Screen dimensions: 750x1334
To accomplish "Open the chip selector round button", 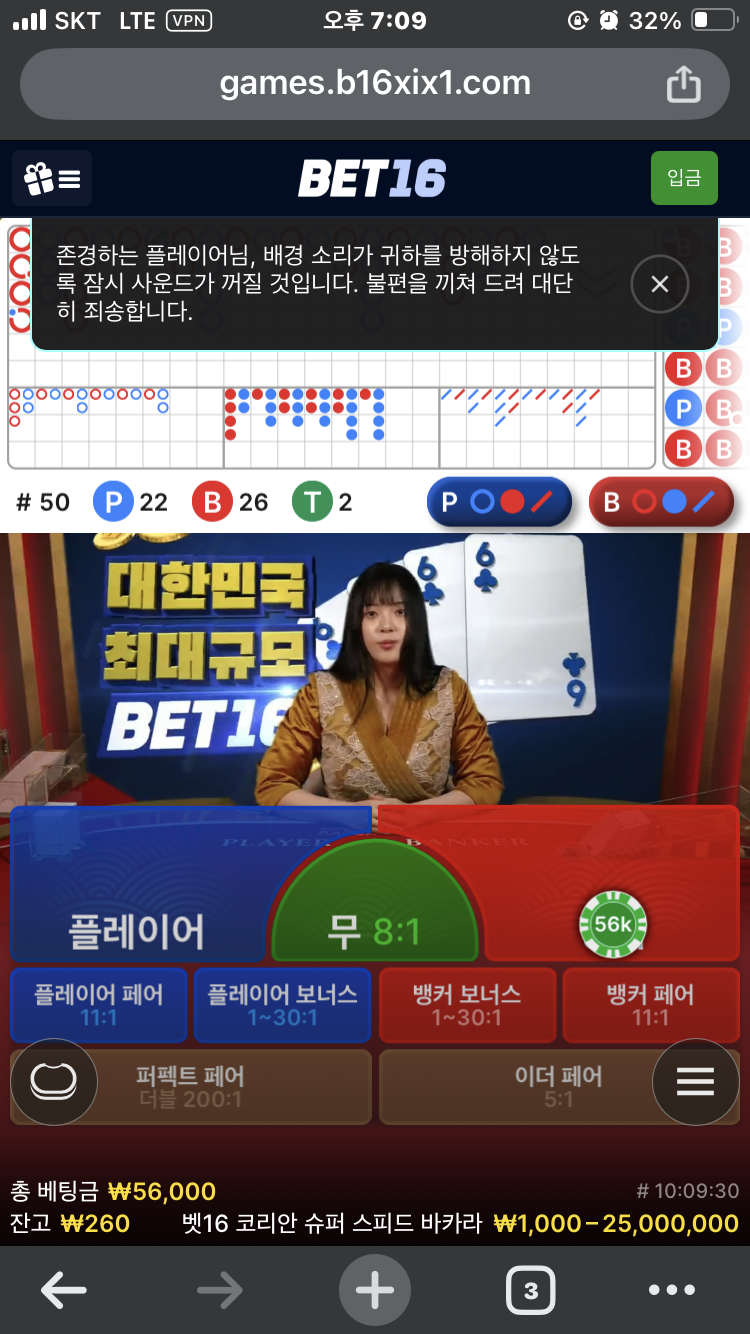I will (53, 1081).
